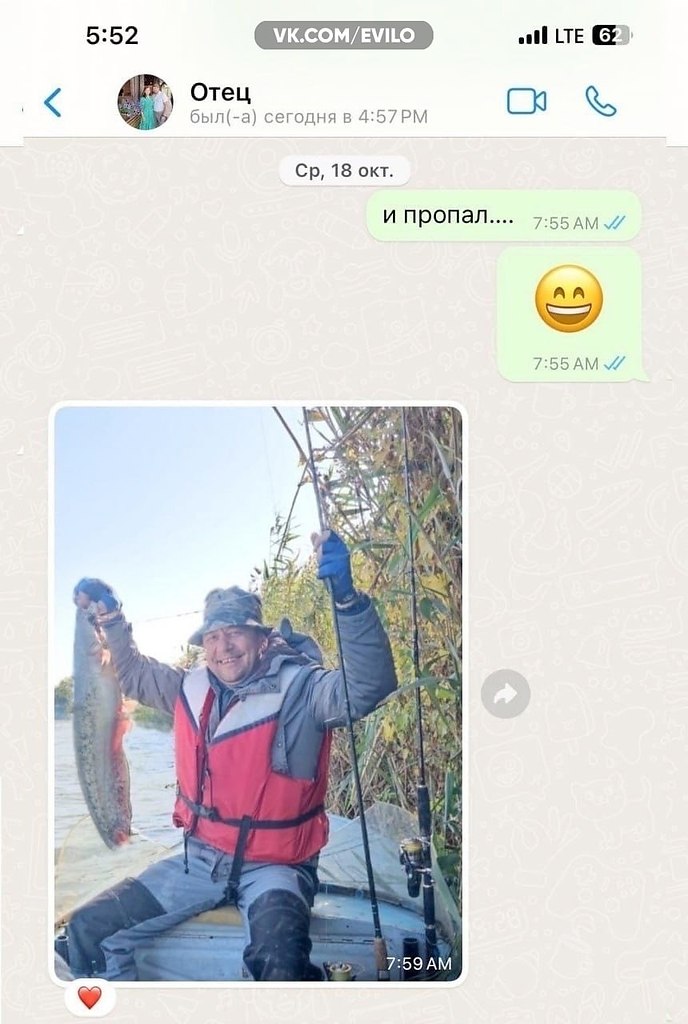Forward the photo using the arrow icon
This screenshot has width=688, height=1024.
tap(505, 694)
